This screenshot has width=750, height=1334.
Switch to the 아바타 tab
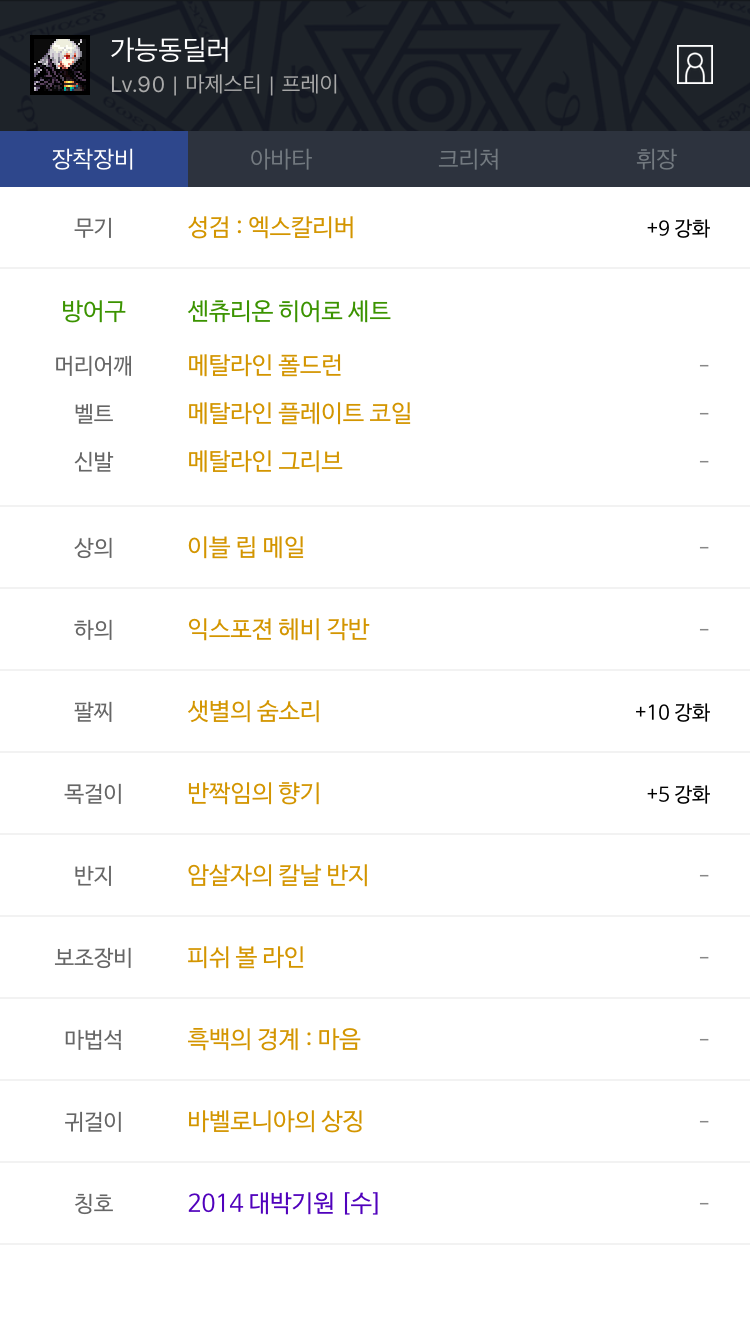(281, 159)
